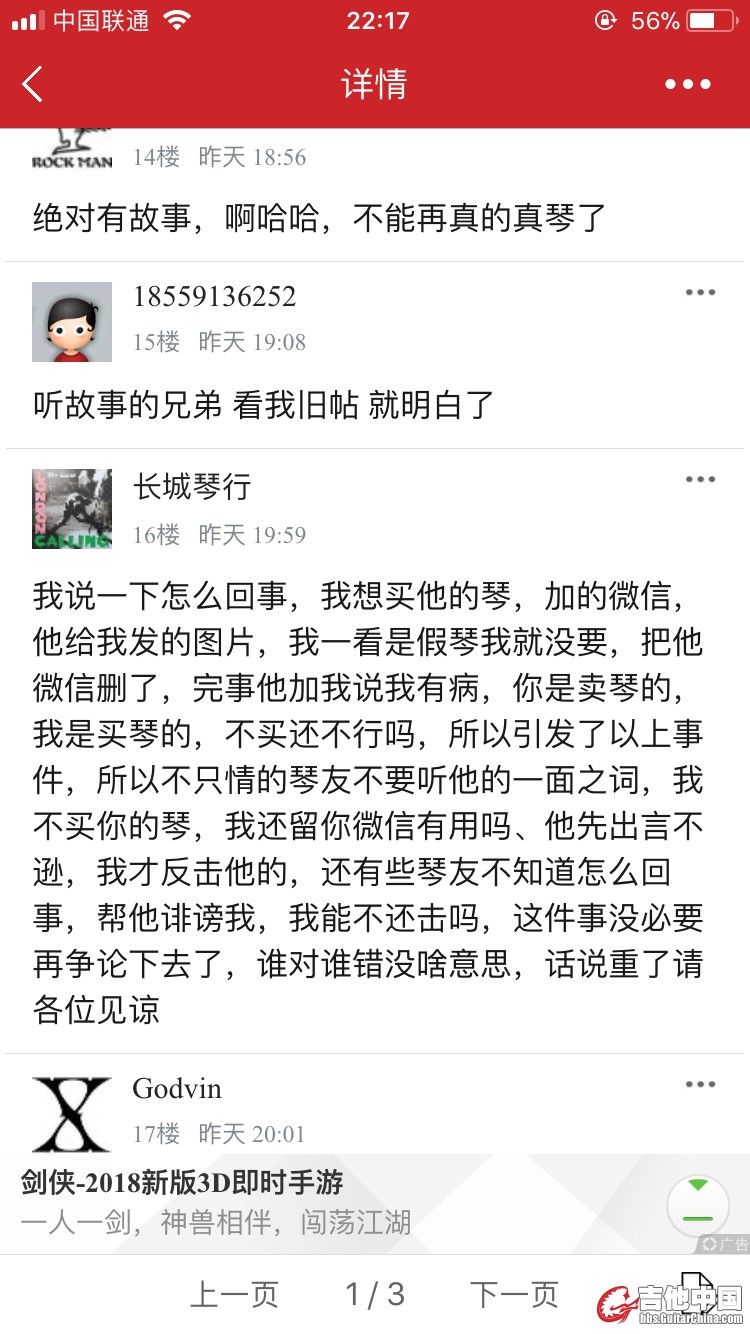750x1334 pixels.
Task: Tap 18559136252's avatar picture
Action: [x=72, y=322]
